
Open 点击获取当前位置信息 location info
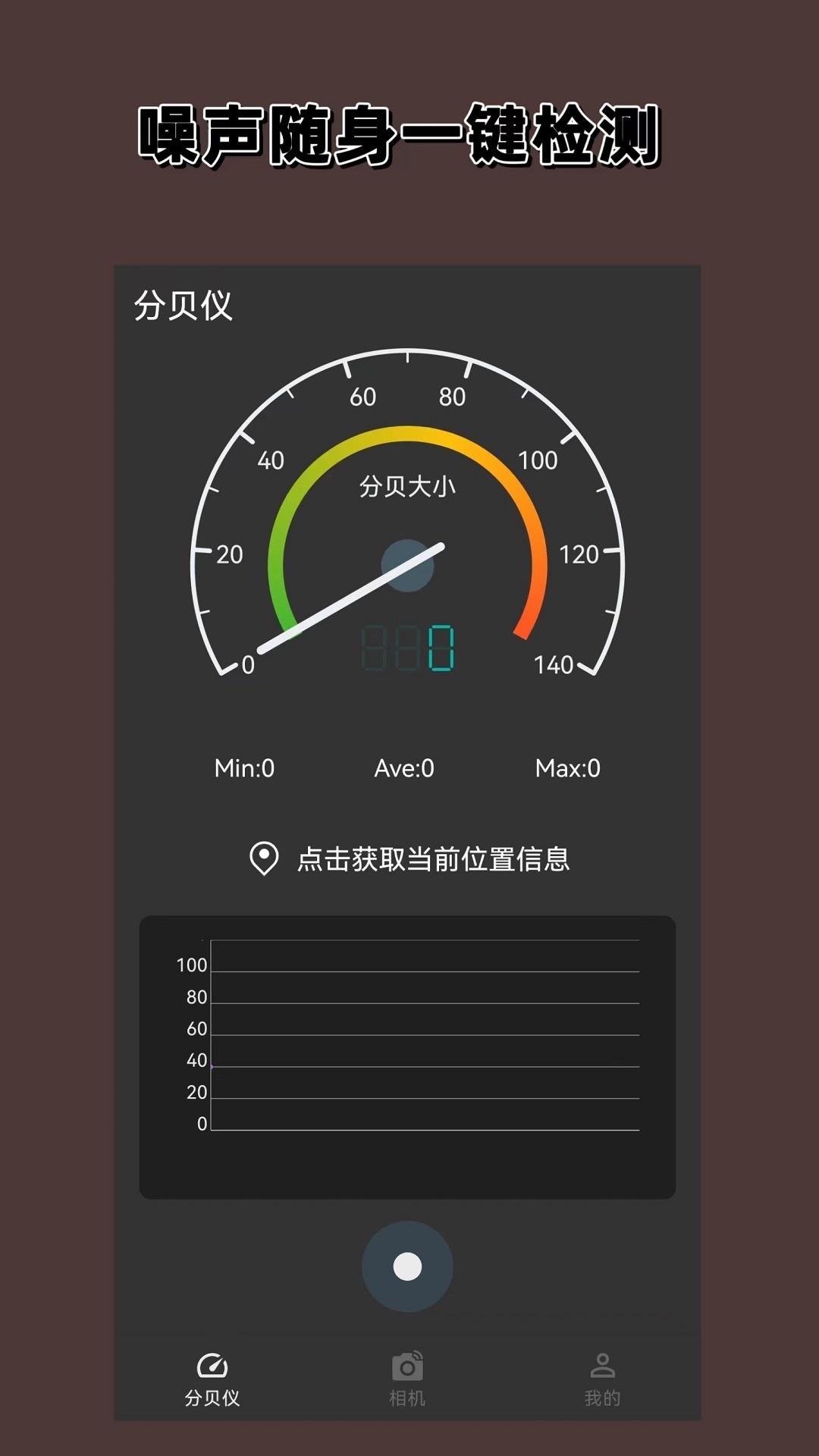[436, 858]
